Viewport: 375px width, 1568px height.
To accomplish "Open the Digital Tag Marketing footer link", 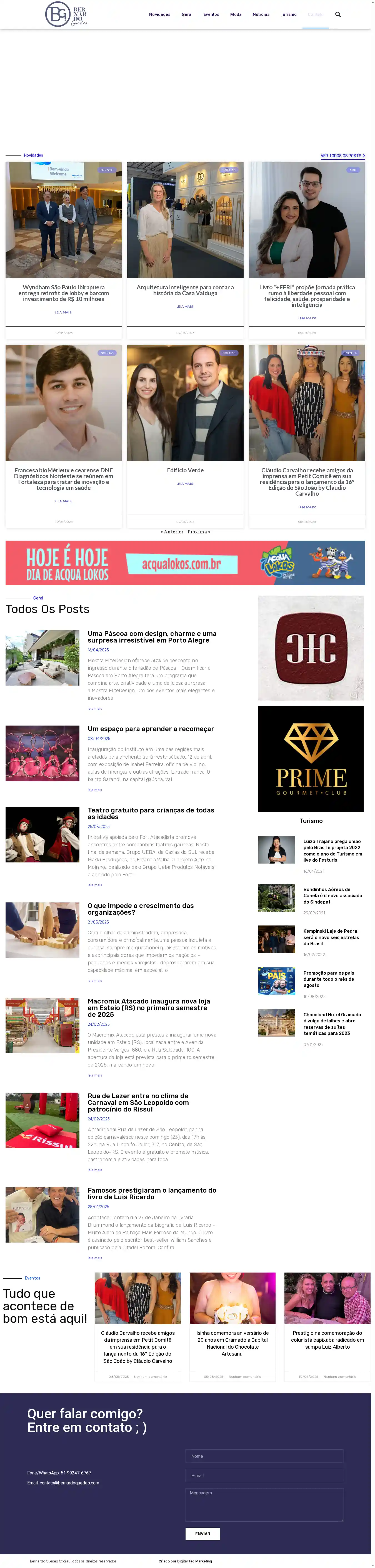I will click(x=194, y=1561).
